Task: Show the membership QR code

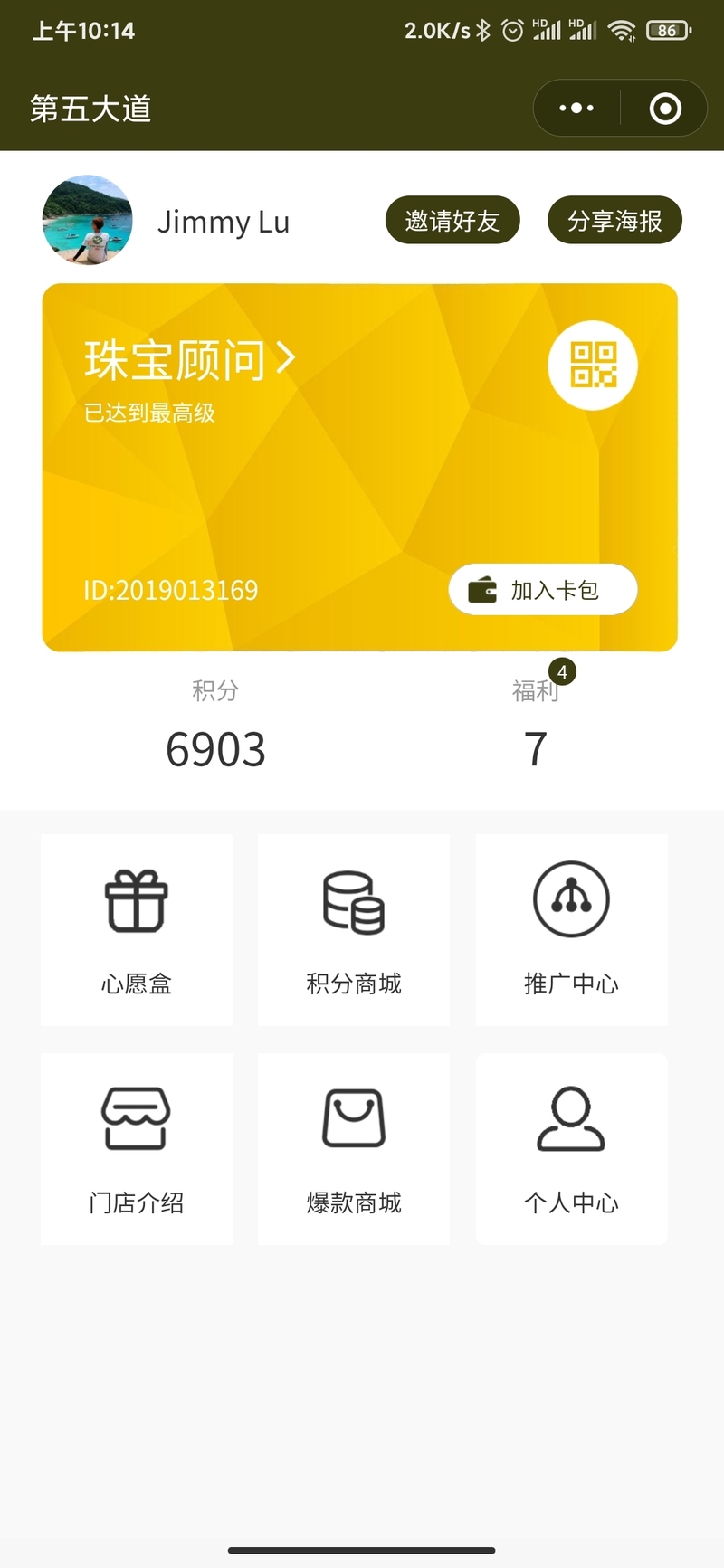Action: (593, 365)
